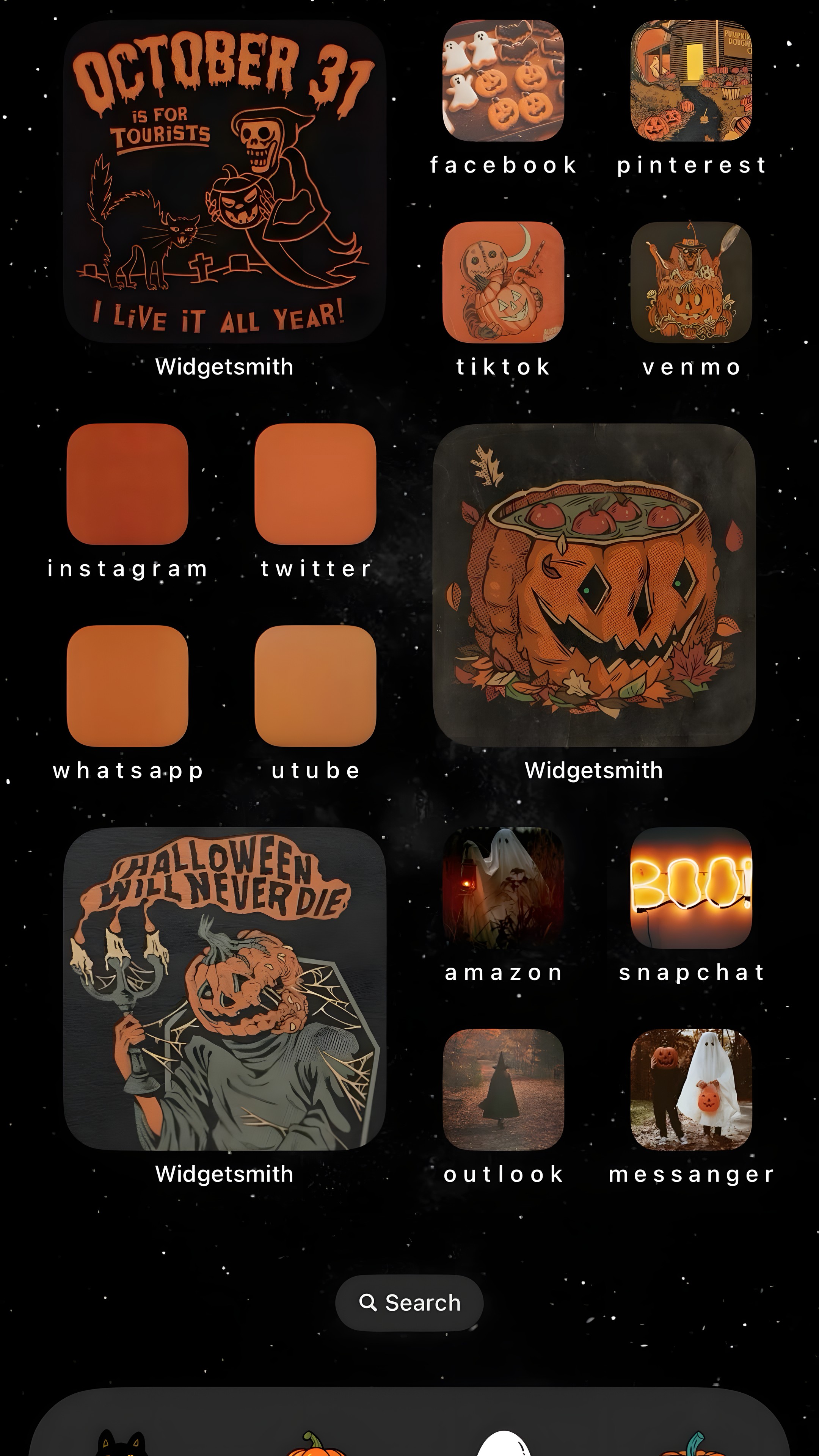Open whatsapp

127,686
